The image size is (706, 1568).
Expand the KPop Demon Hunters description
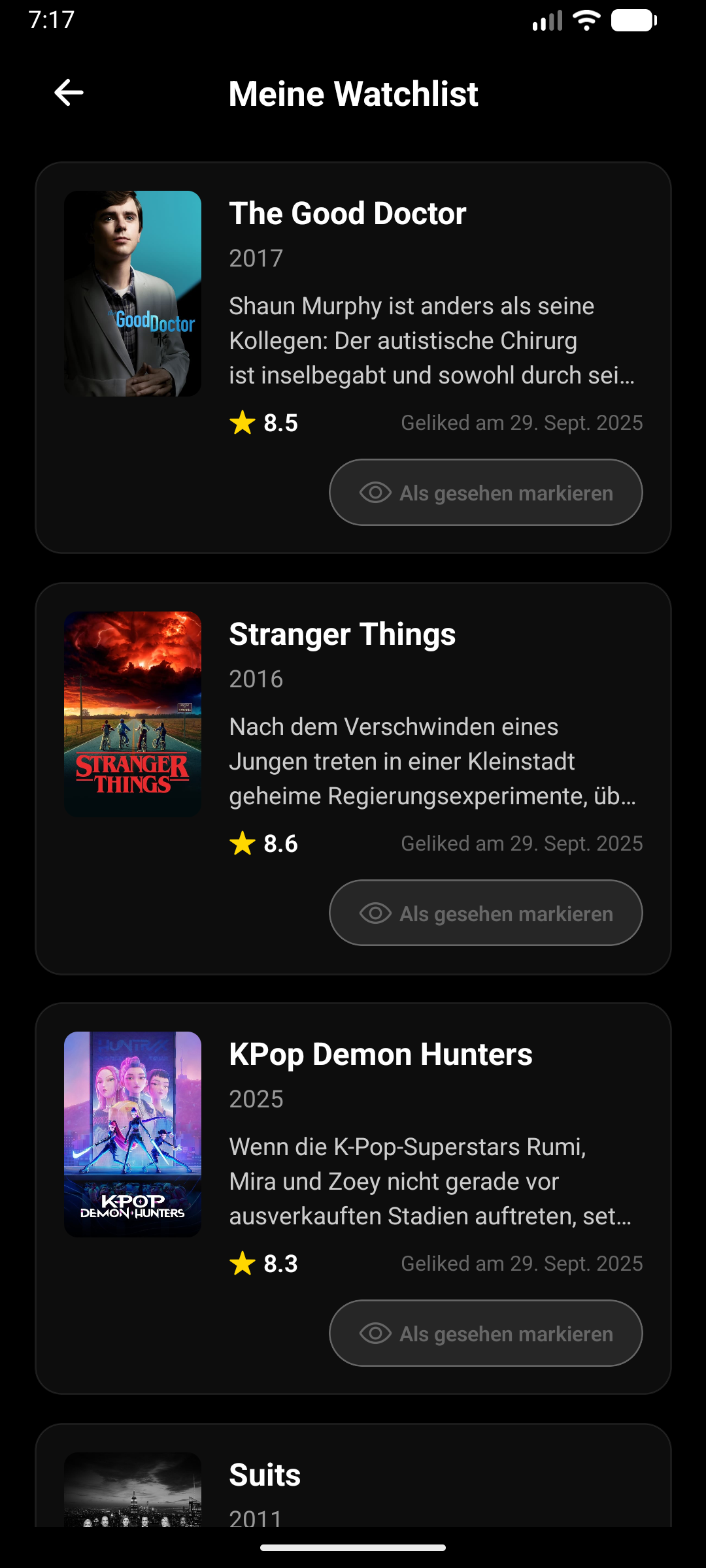click(431, 1182)
